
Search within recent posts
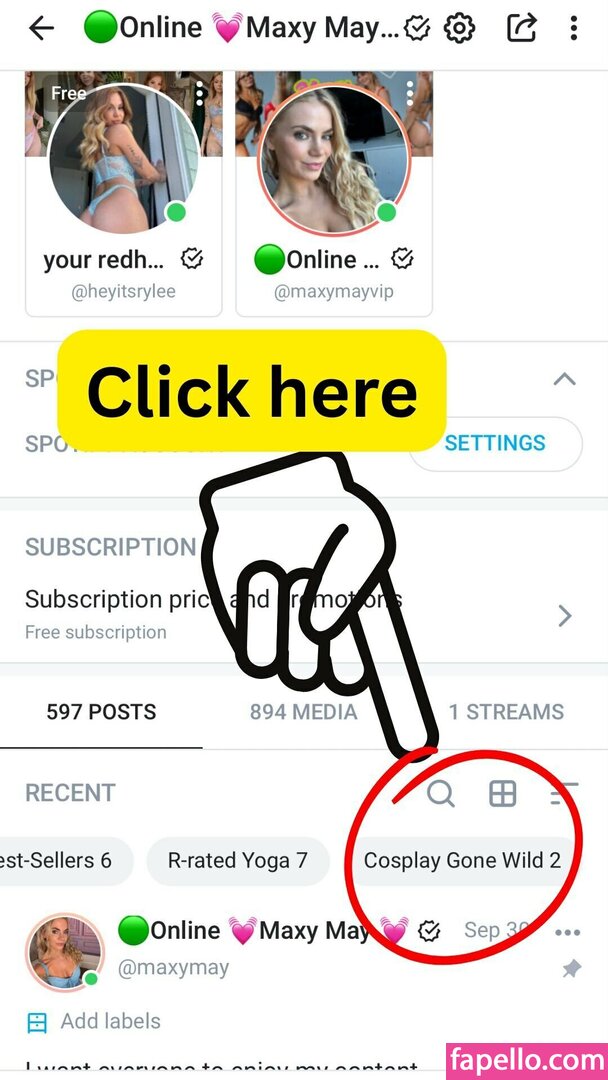[441, 793]
